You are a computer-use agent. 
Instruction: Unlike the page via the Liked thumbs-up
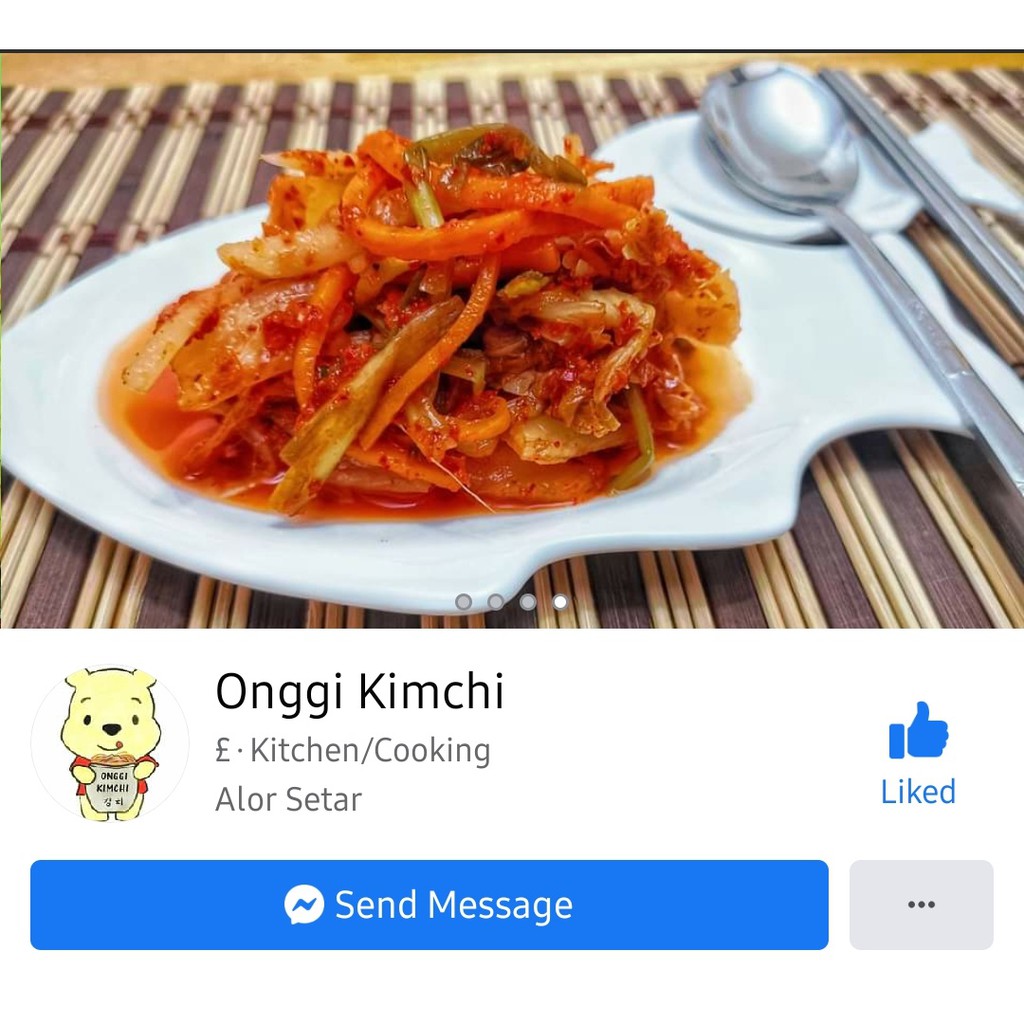click(918, 754)
